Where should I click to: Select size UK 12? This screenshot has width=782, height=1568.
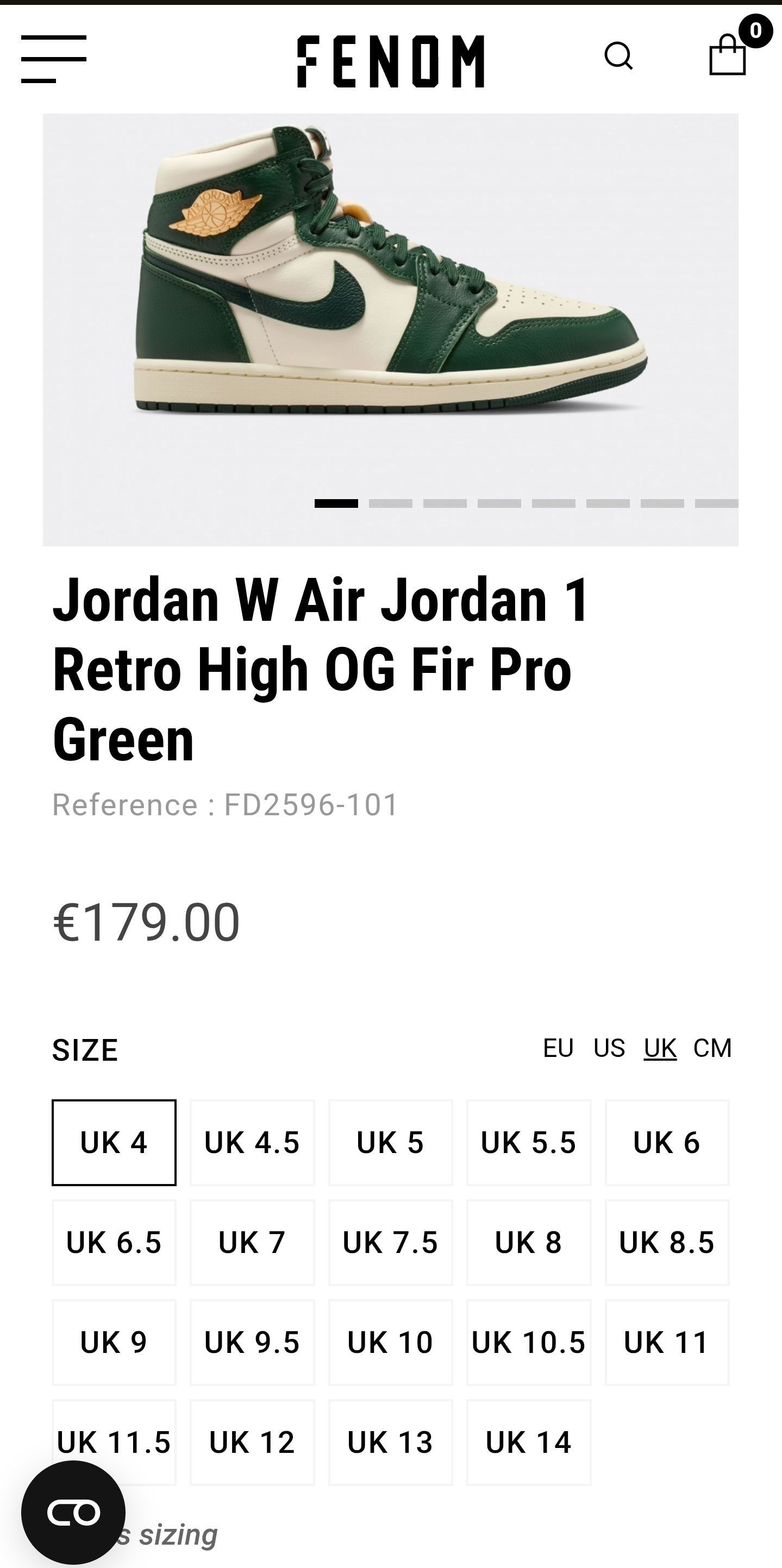tap(252, 1442)
